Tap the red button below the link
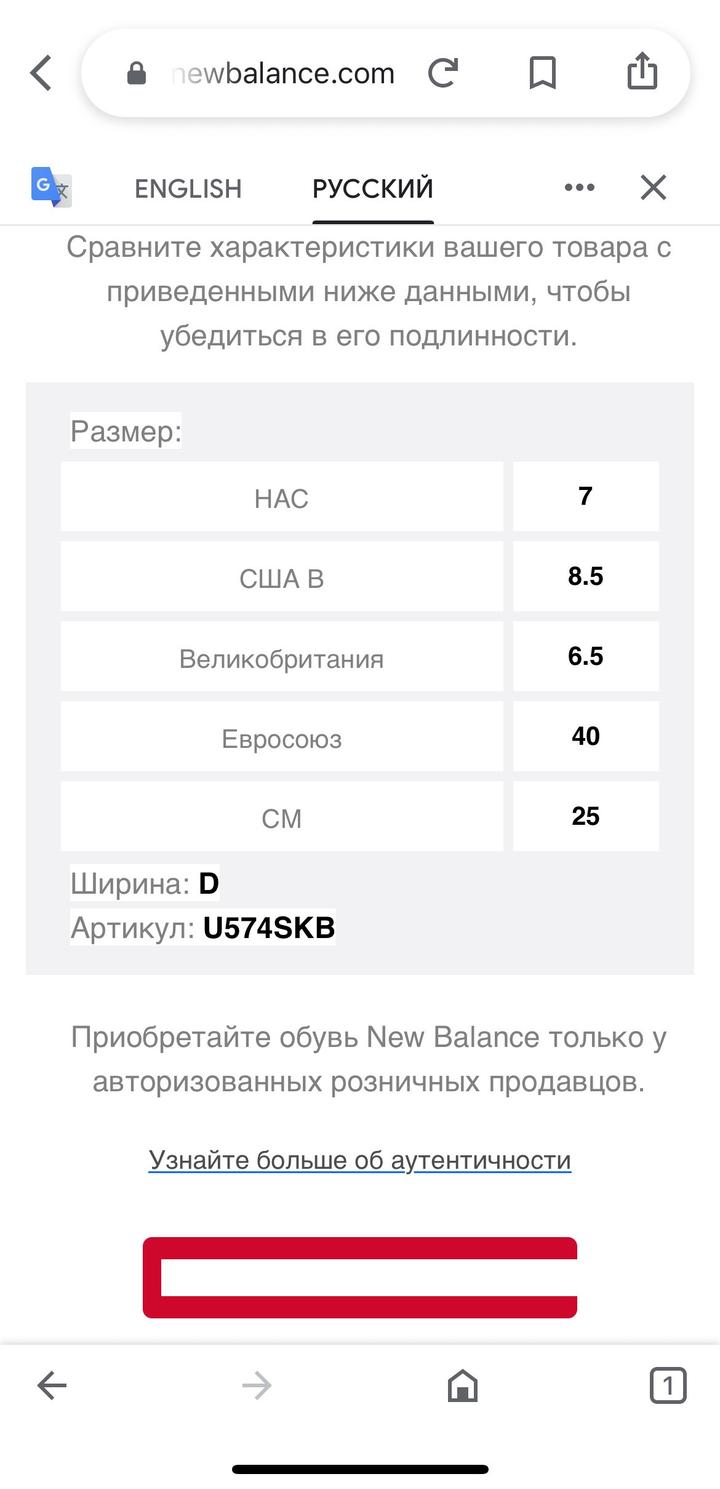720x1489 pixels. [x=360, y=1277]
